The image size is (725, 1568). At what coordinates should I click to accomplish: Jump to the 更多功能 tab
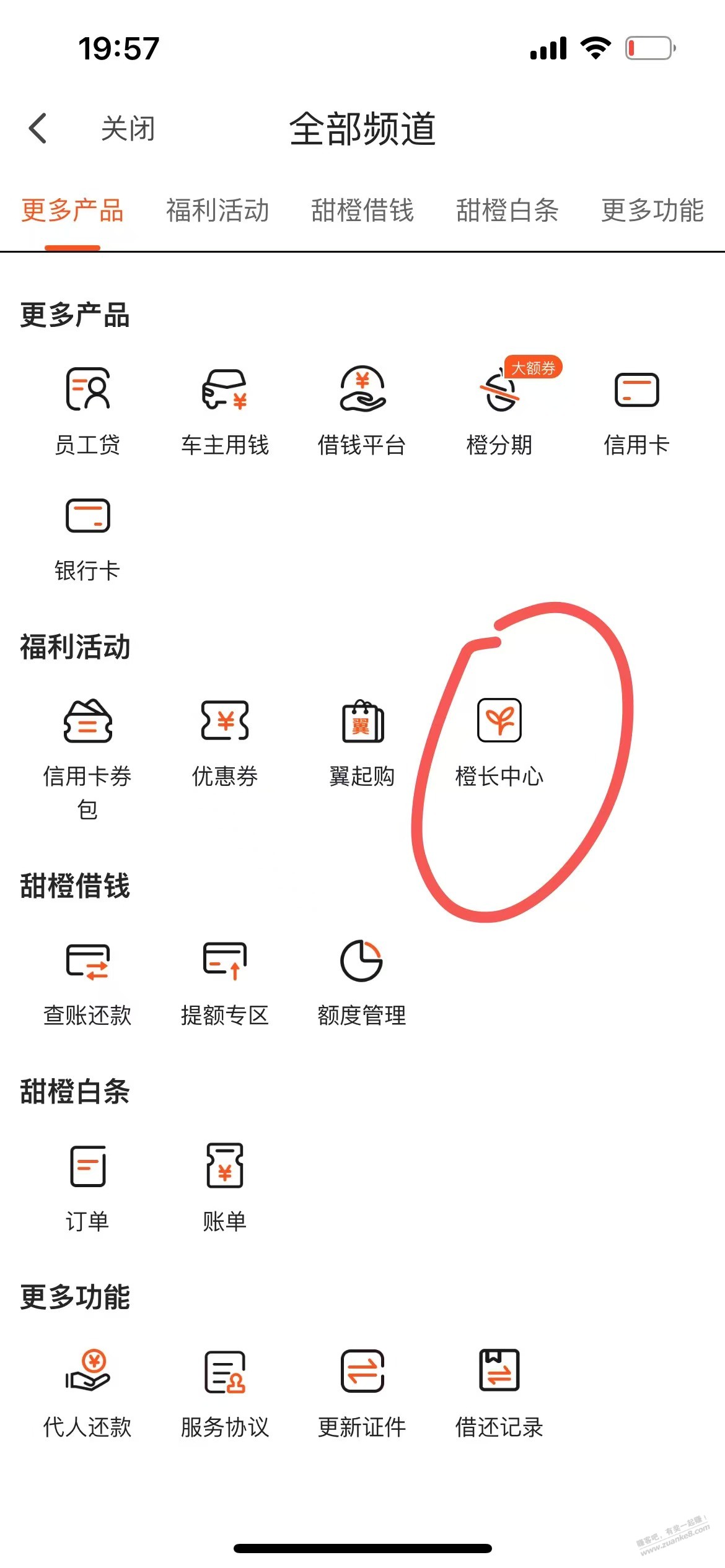click(652, 211)
